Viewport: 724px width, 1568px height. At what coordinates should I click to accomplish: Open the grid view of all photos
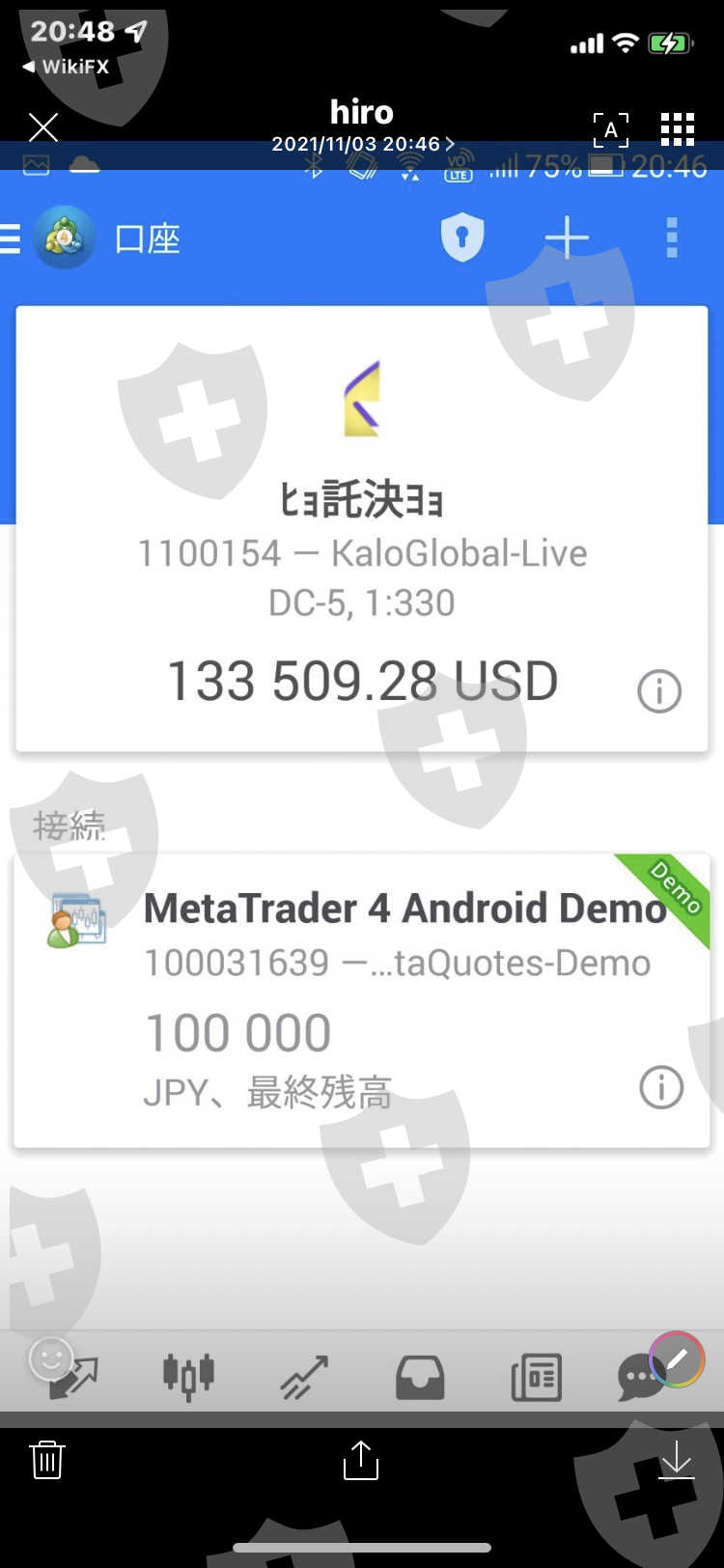678,128
